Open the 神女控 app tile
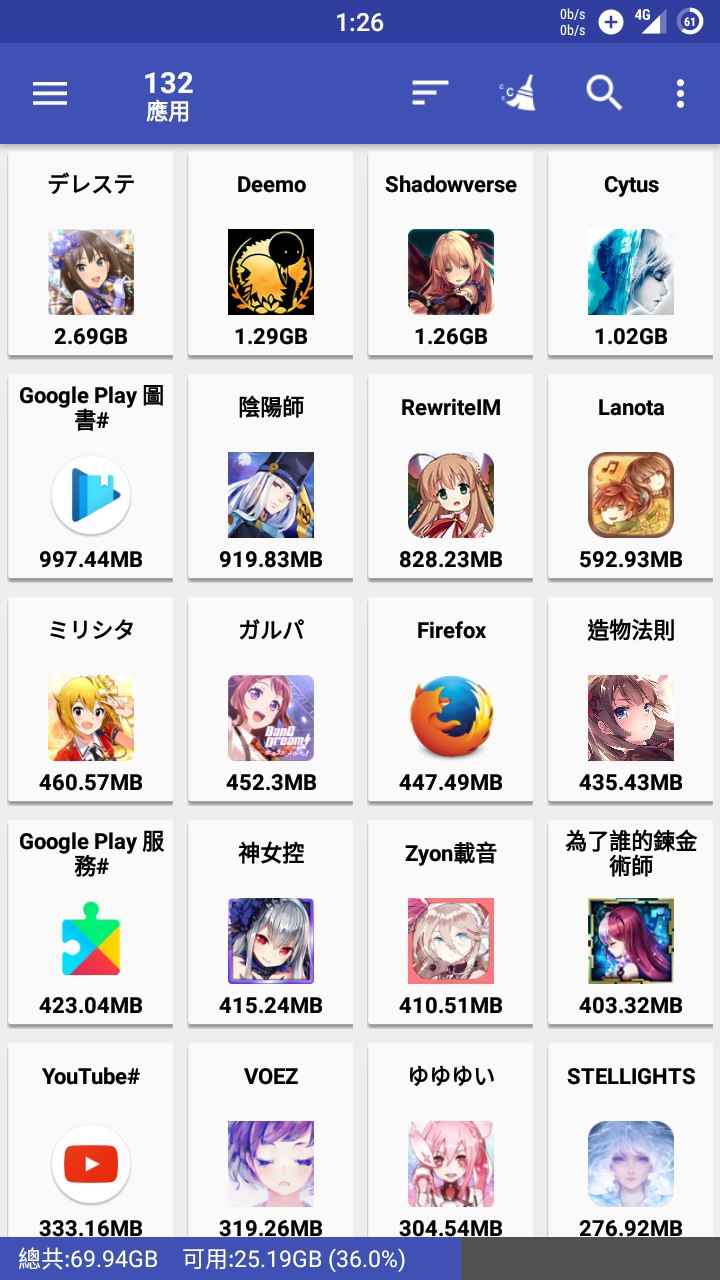The height and width of the screenshot is (1280, 720). point(271,923)
